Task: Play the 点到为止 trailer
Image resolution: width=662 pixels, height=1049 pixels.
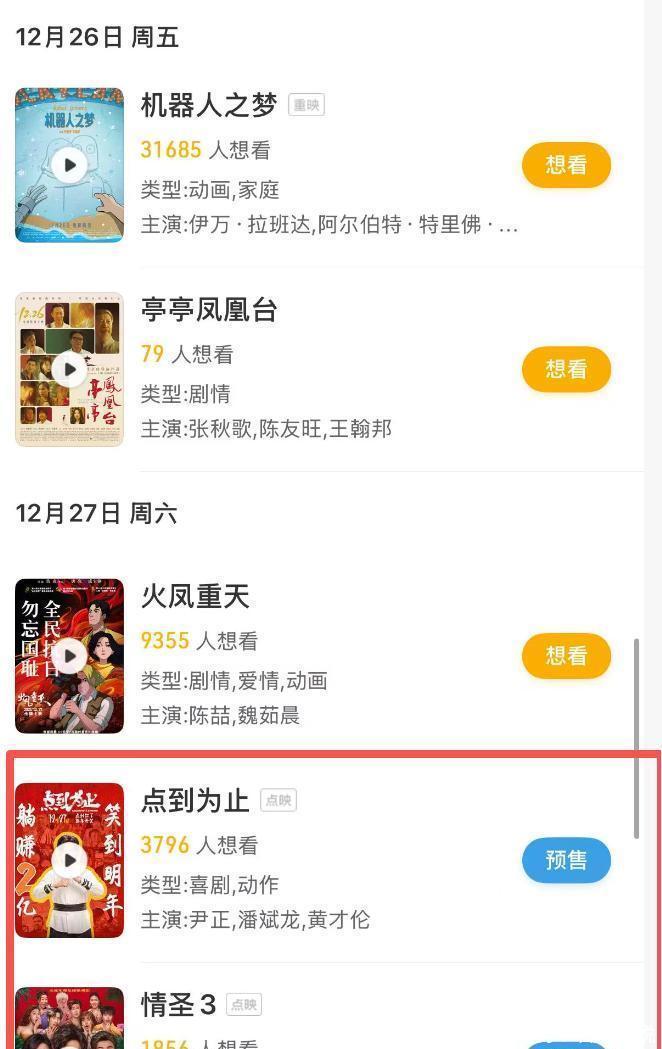Action: pos(69,860)
